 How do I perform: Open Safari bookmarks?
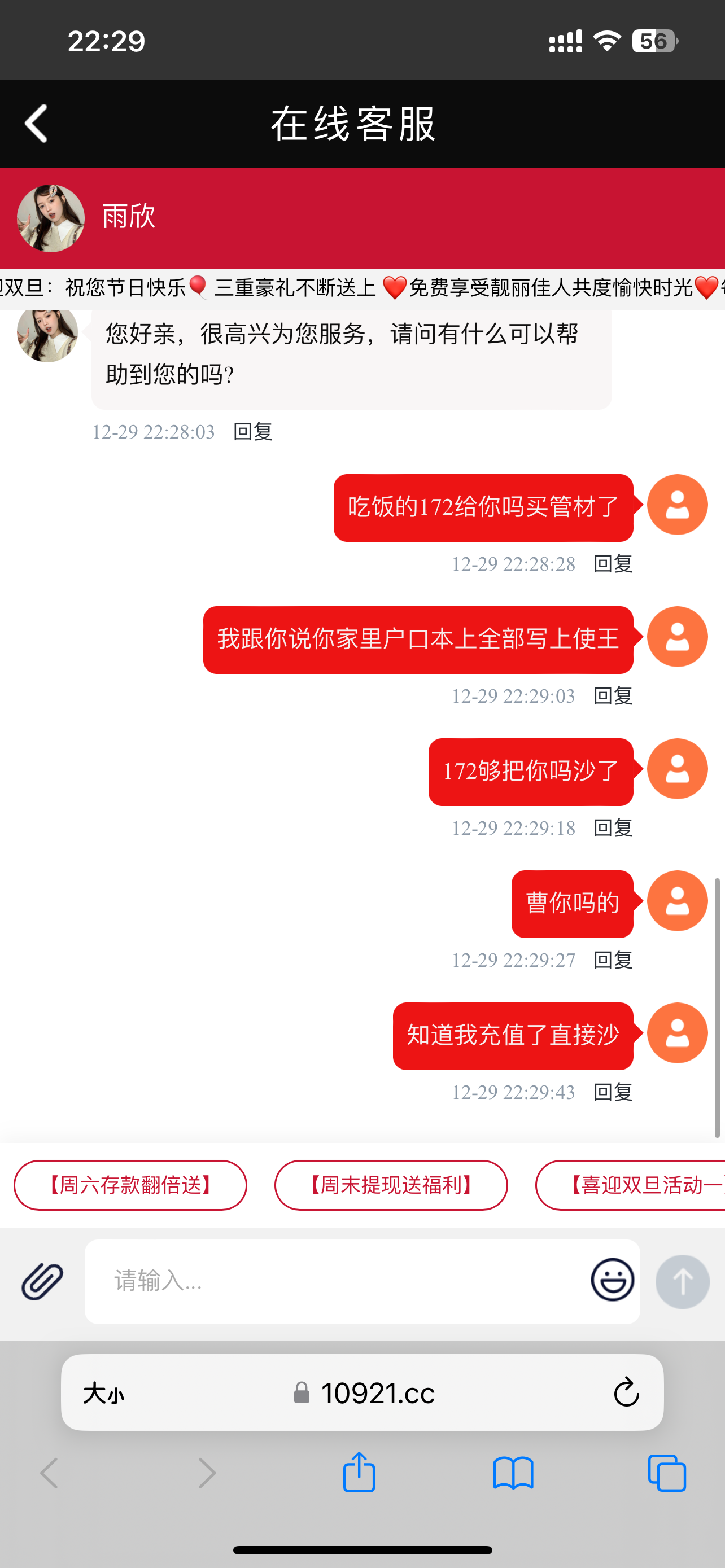coord(513,1473)
